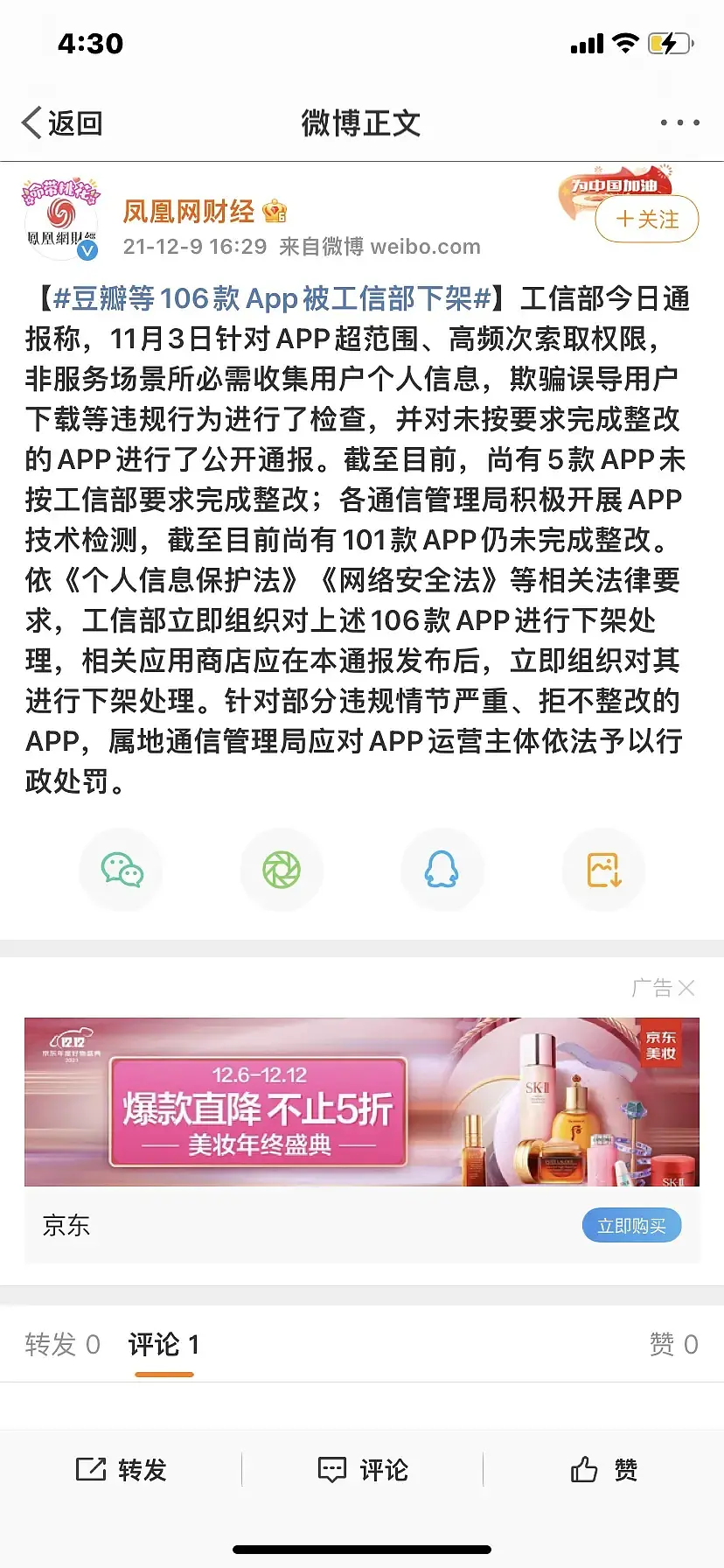Image resolution: width=724 pixels, height=1568 pixels.
Task: Like the post with bottom 赞
Action: pyautogui.click(x=603, y=1470)
